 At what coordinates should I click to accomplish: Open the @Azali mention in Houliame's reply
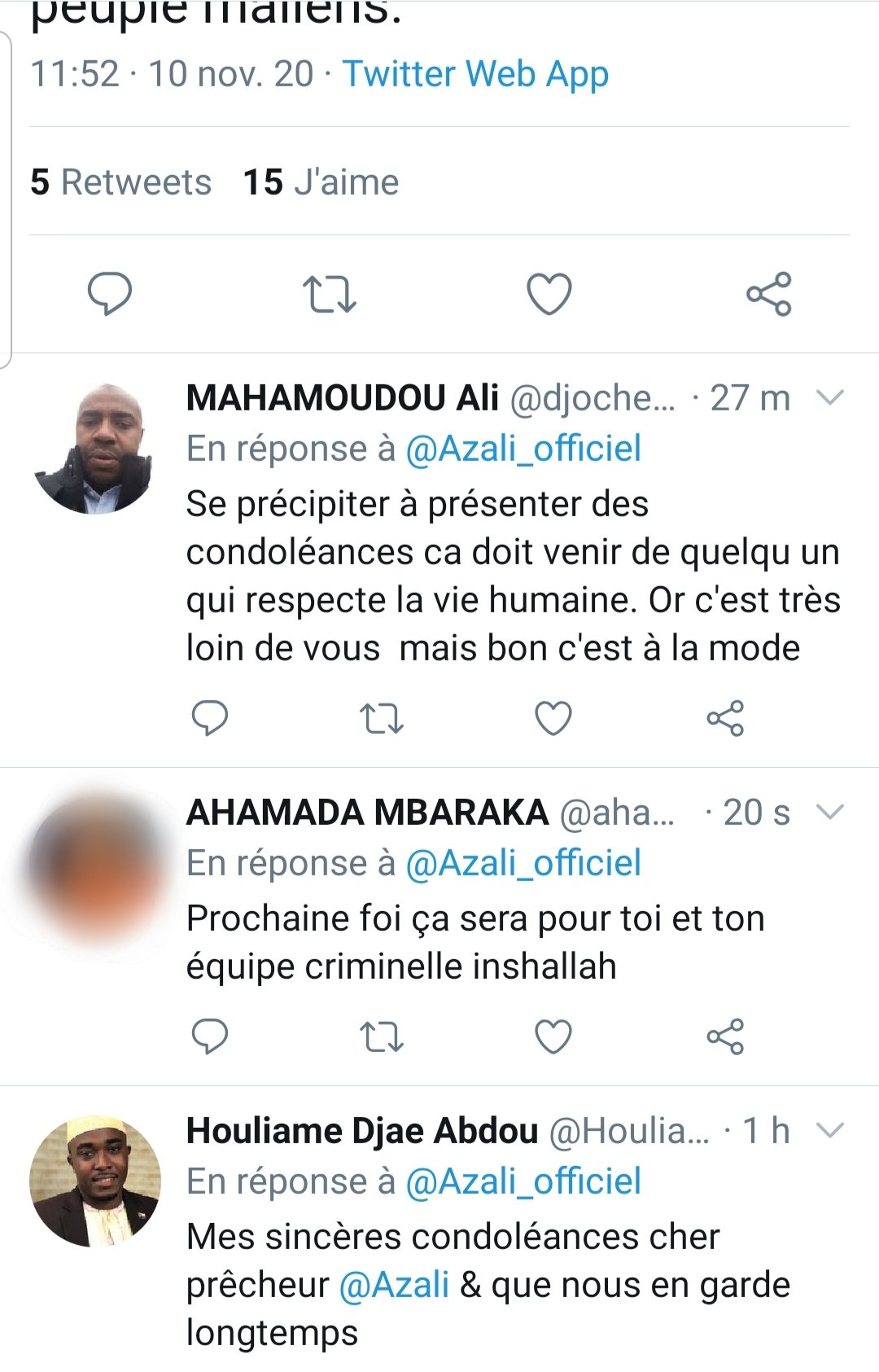[x=394, y=1286]
